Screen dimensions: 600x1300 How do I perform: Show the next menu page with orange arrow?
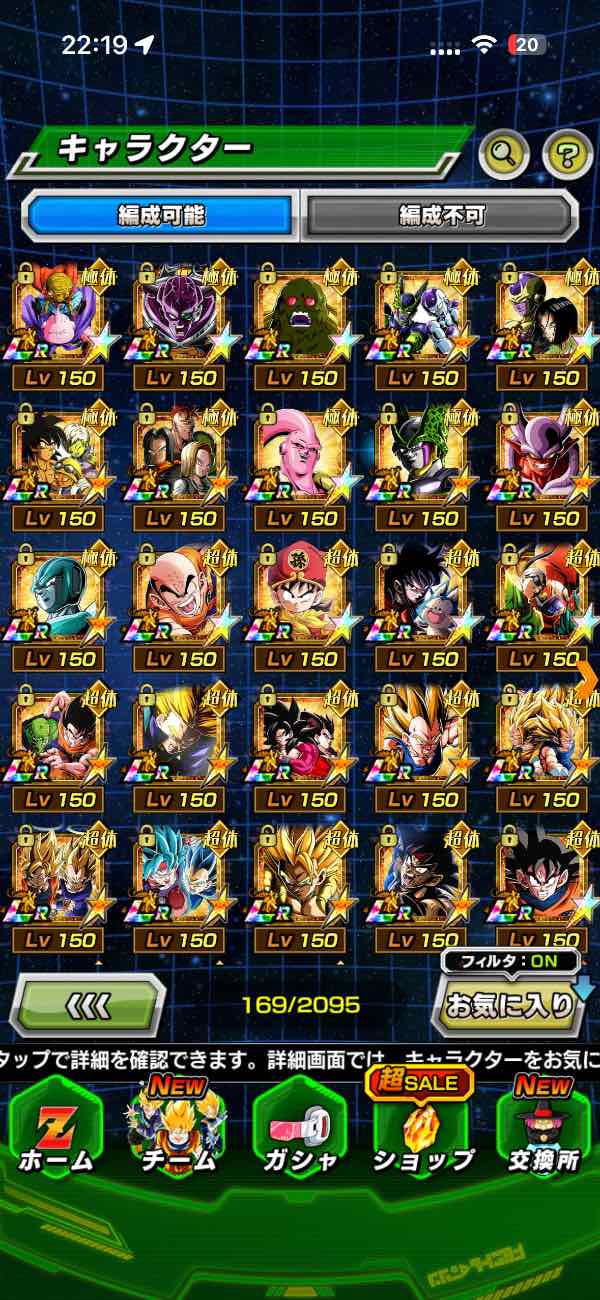[587, 677]
